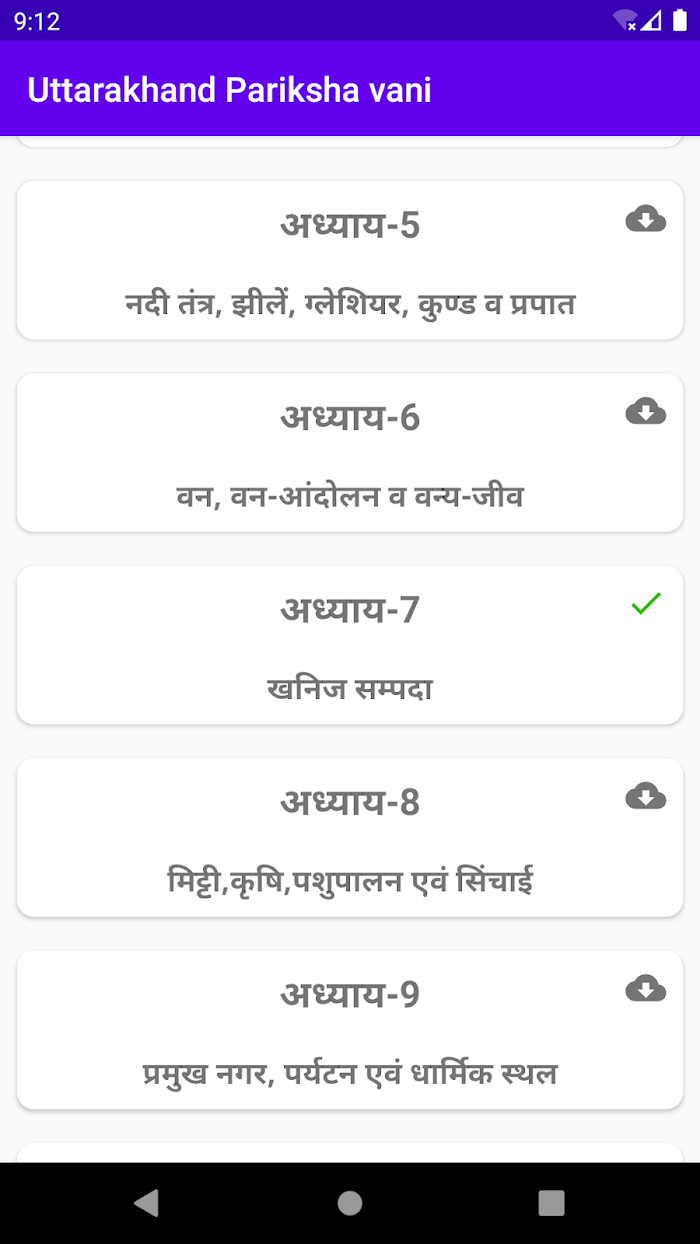Open the अध्याय-5 नदी तंत्र card

tap(350, 260)
